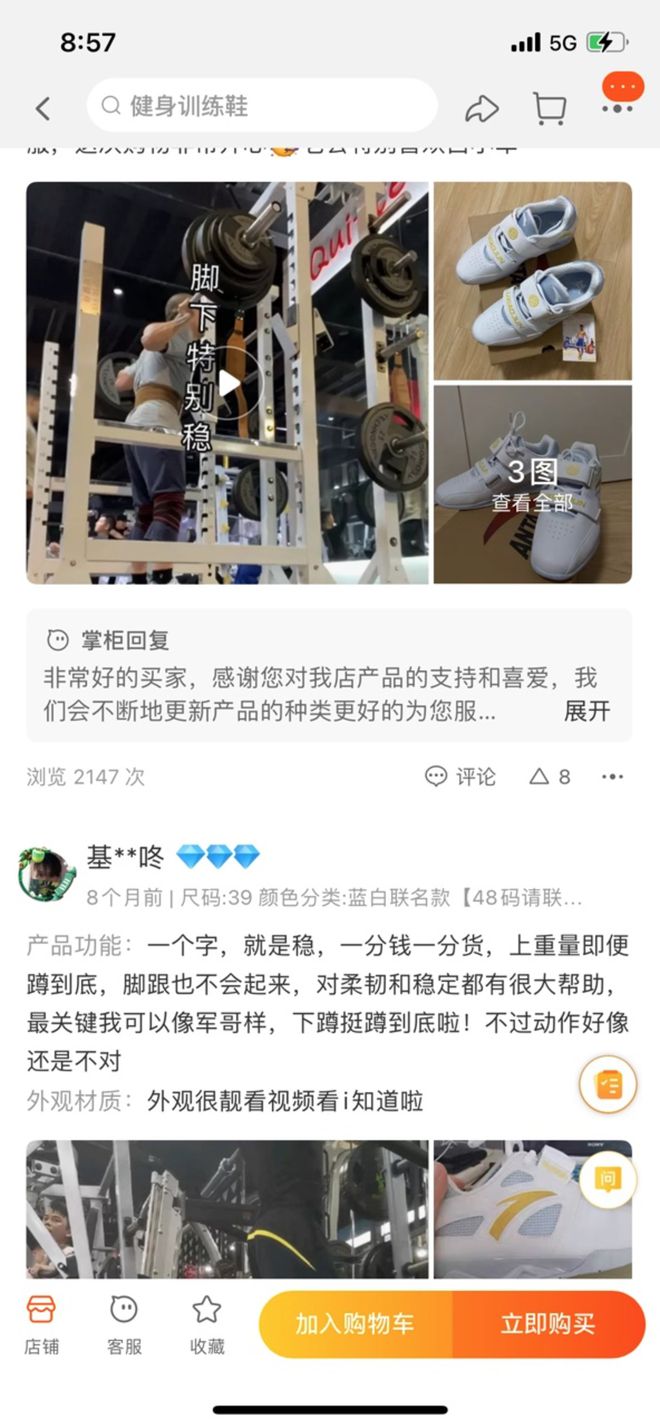Open 基**咚's reviewer profile

coord(47,875)
